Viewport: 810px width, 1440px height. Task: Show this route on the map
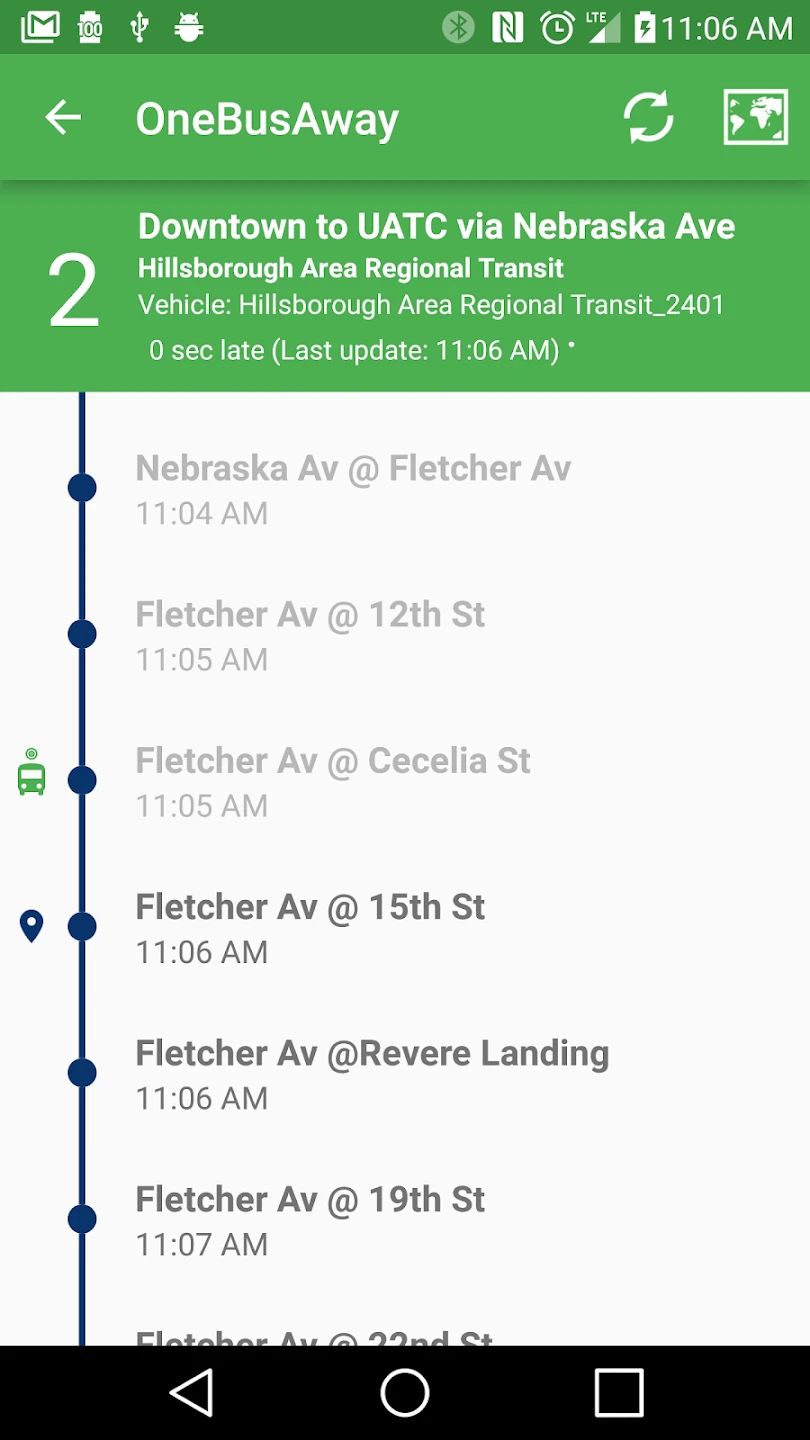(x=755, y=118)
